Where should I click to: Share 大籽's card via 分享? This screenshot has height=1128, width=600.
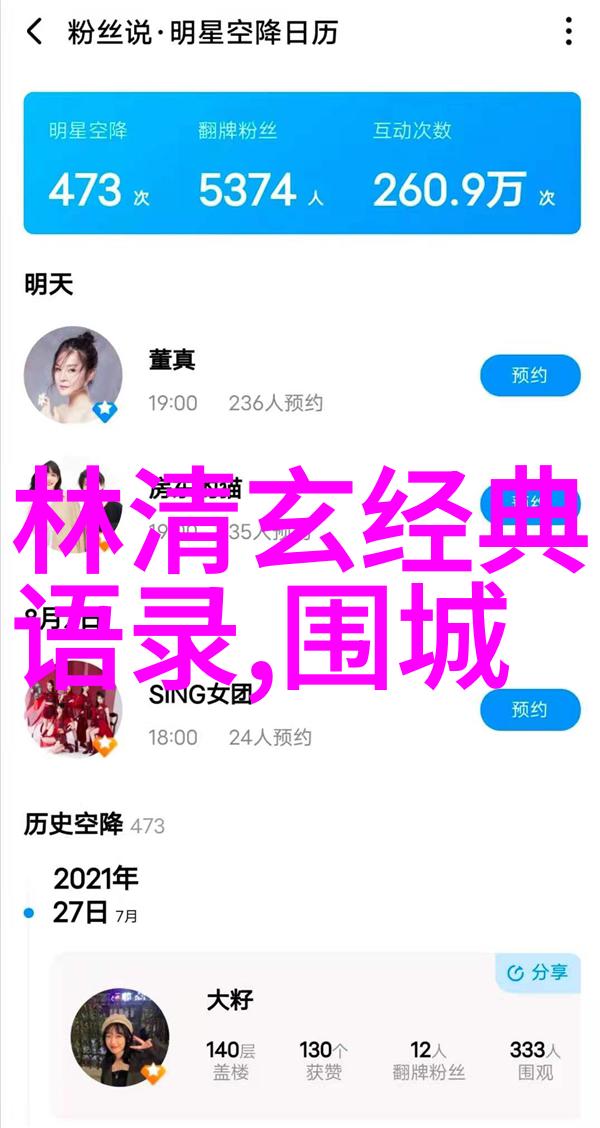click(538, 972)
